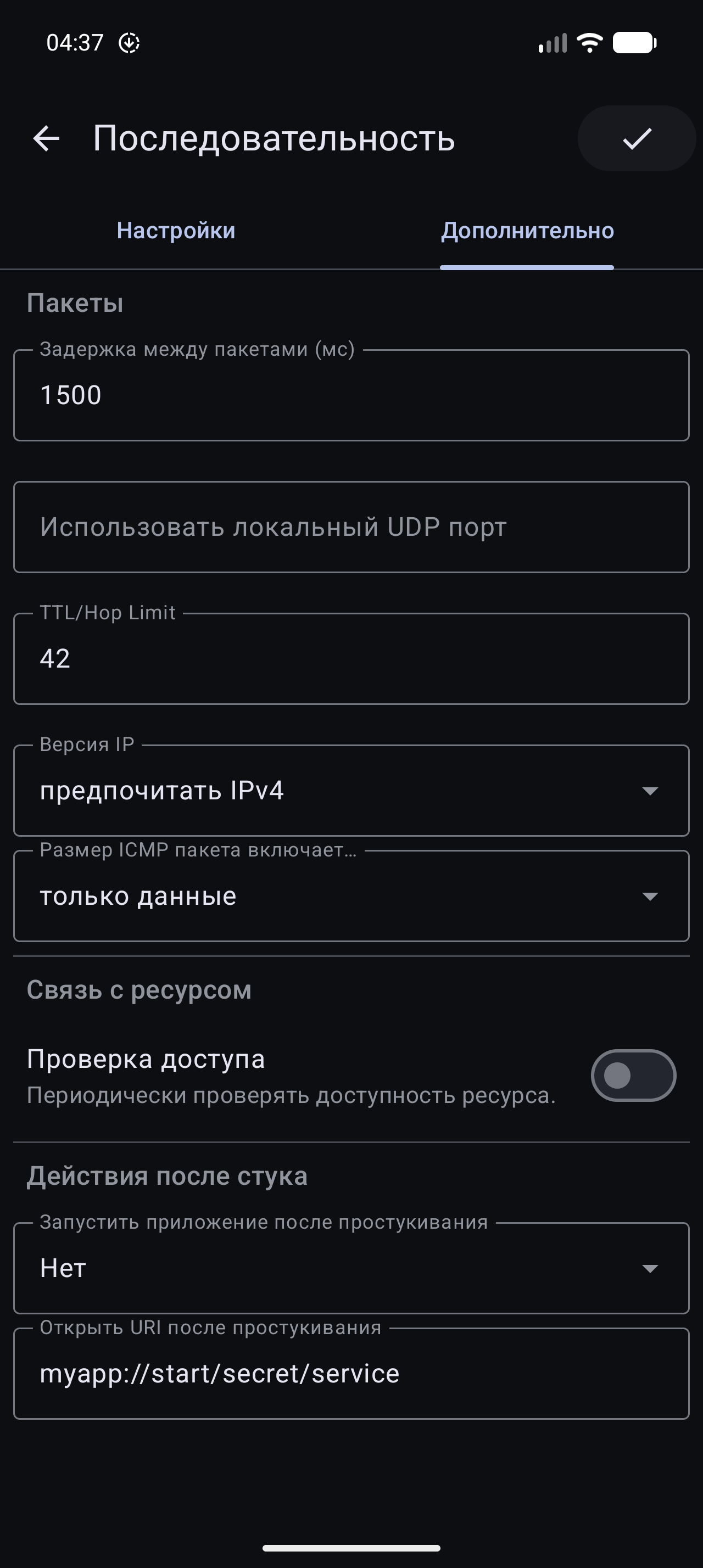Confirm the sequence with the checkmark button
The height and width of the screenshot is (1568, 703).
point(636,138)
